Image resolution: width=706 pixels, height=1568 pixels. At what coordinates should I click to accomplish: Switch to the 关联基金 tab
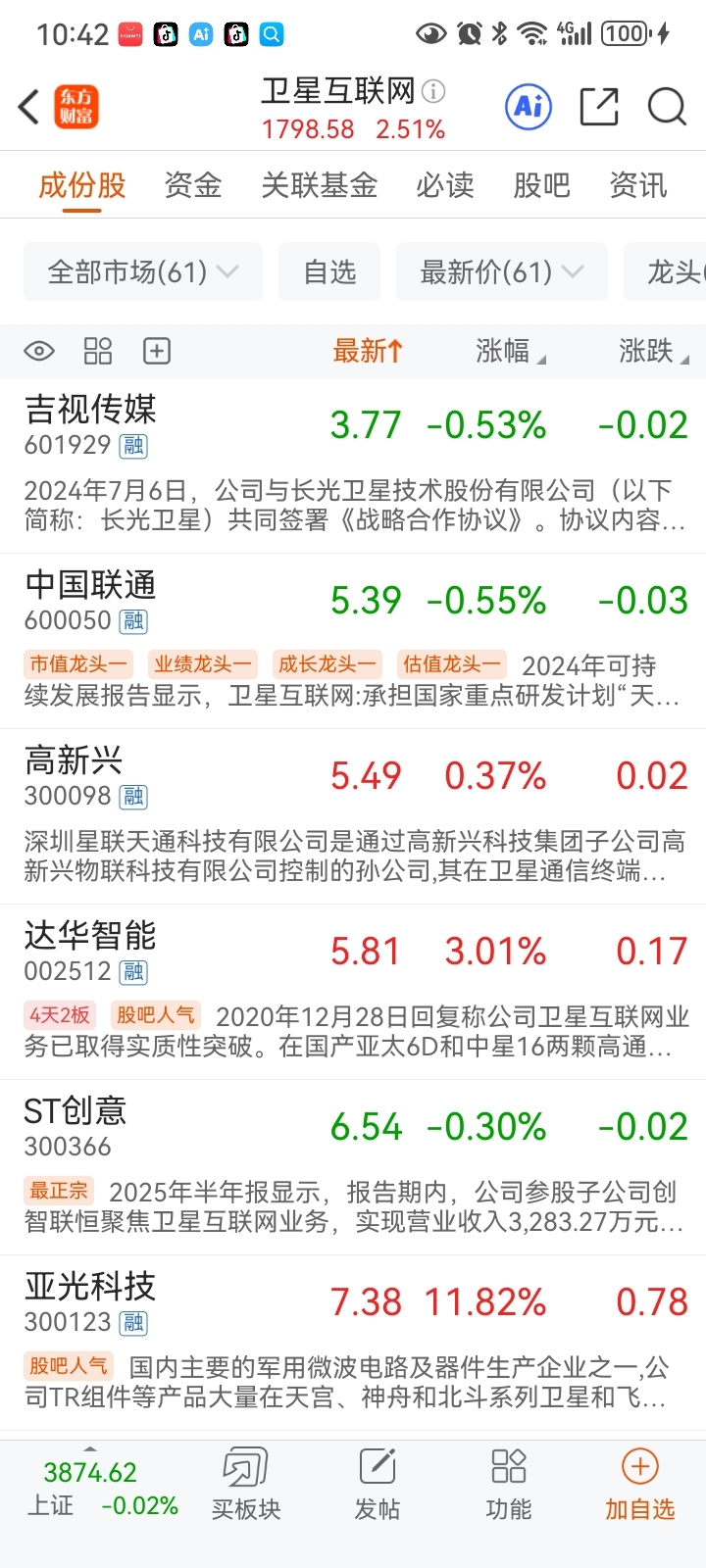(x=319, y=185)
